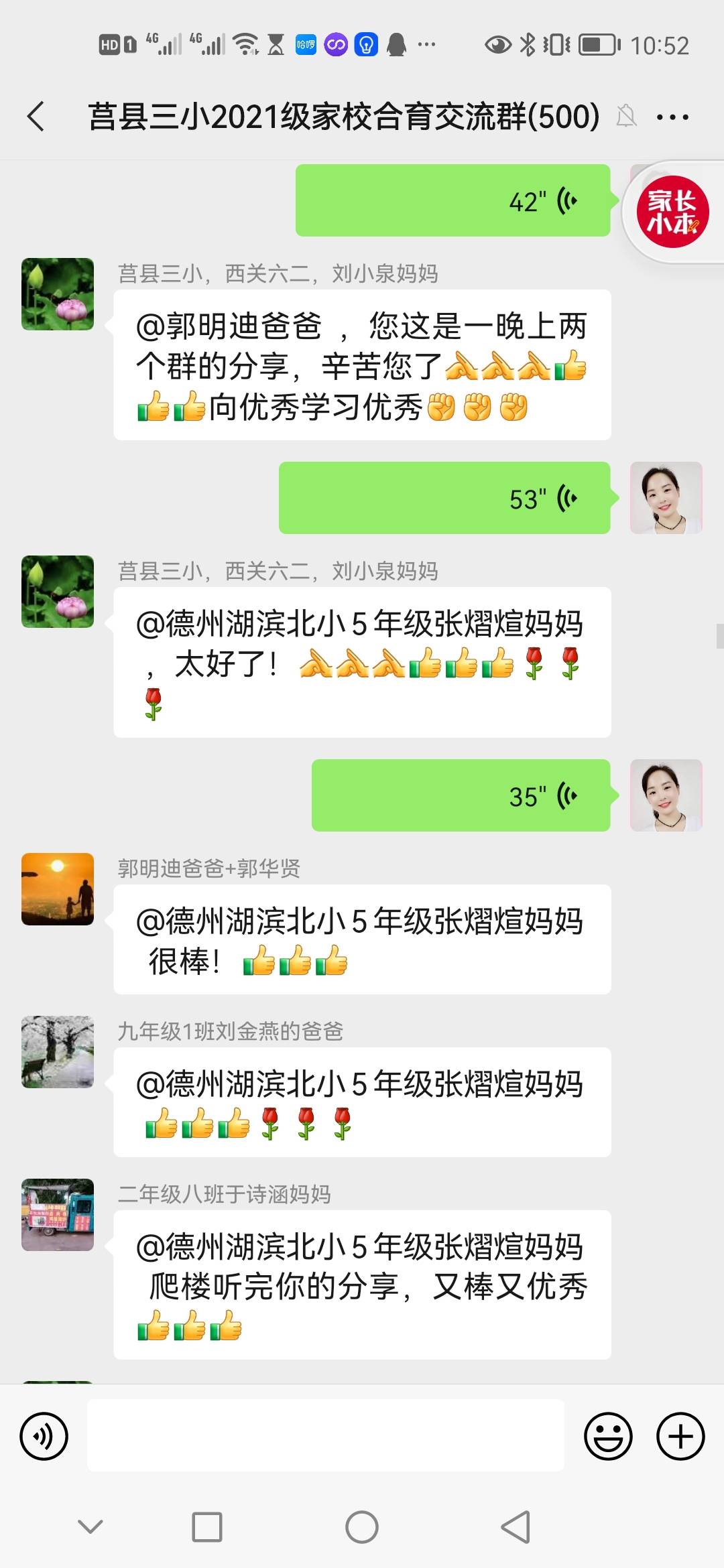The height and width of the screenshot is (1568, 724).
Task: Play the 42" voice message
Action: click(x=453, y=200)
